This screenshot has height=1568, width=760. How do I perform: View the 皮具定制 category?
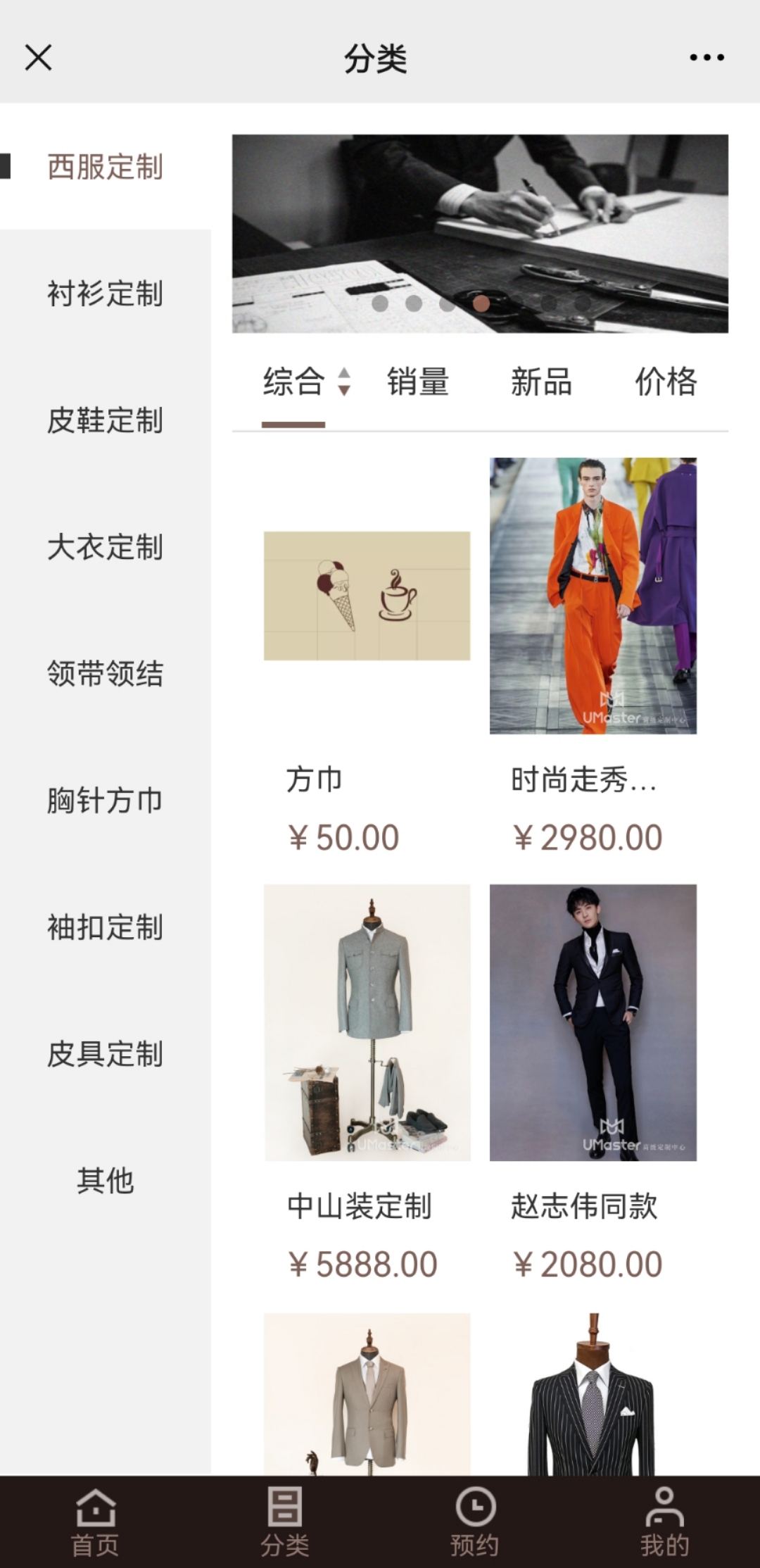106,1054
